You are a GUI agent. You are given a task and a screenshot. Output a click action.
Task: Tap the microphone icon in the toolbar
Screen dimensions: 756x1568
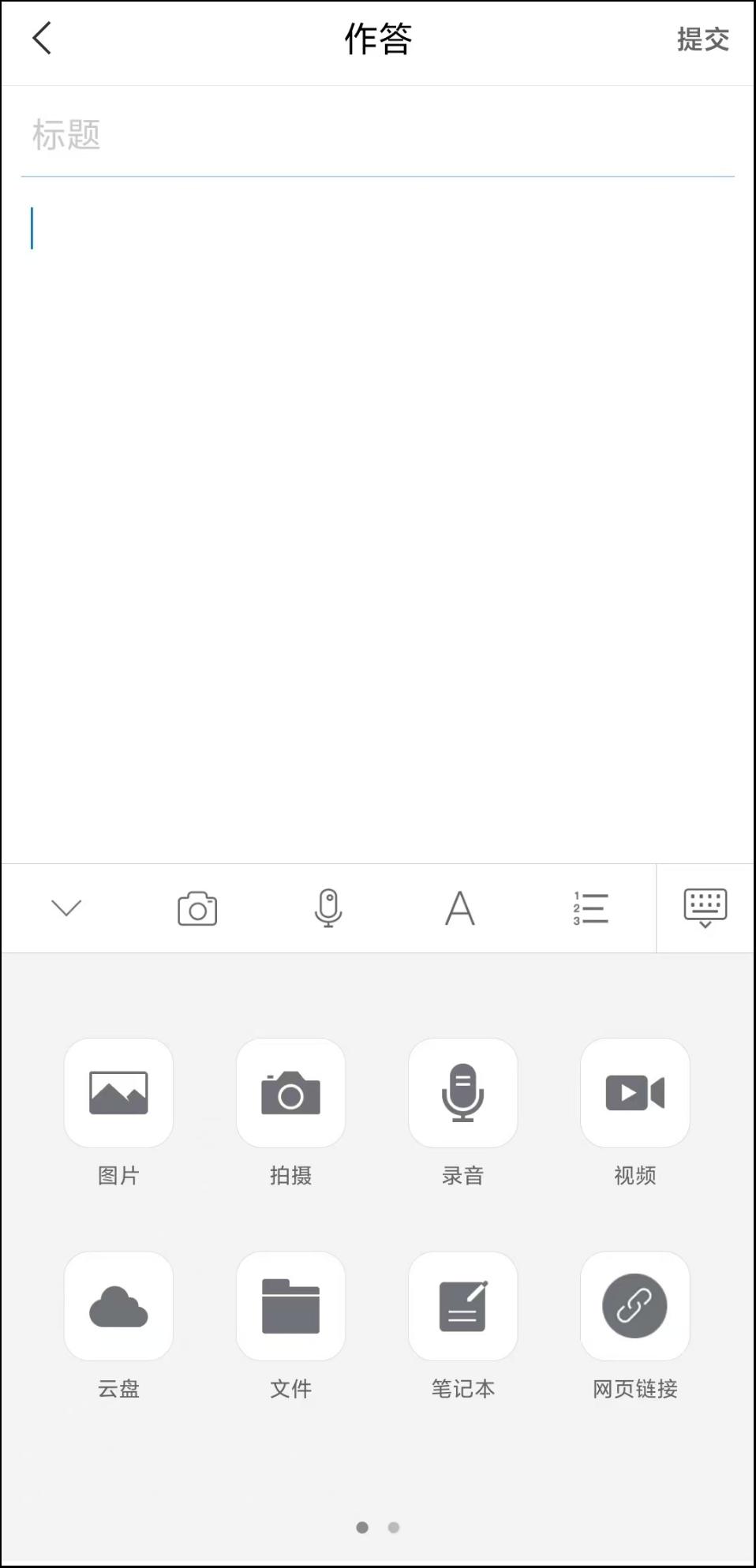point(328,908)
